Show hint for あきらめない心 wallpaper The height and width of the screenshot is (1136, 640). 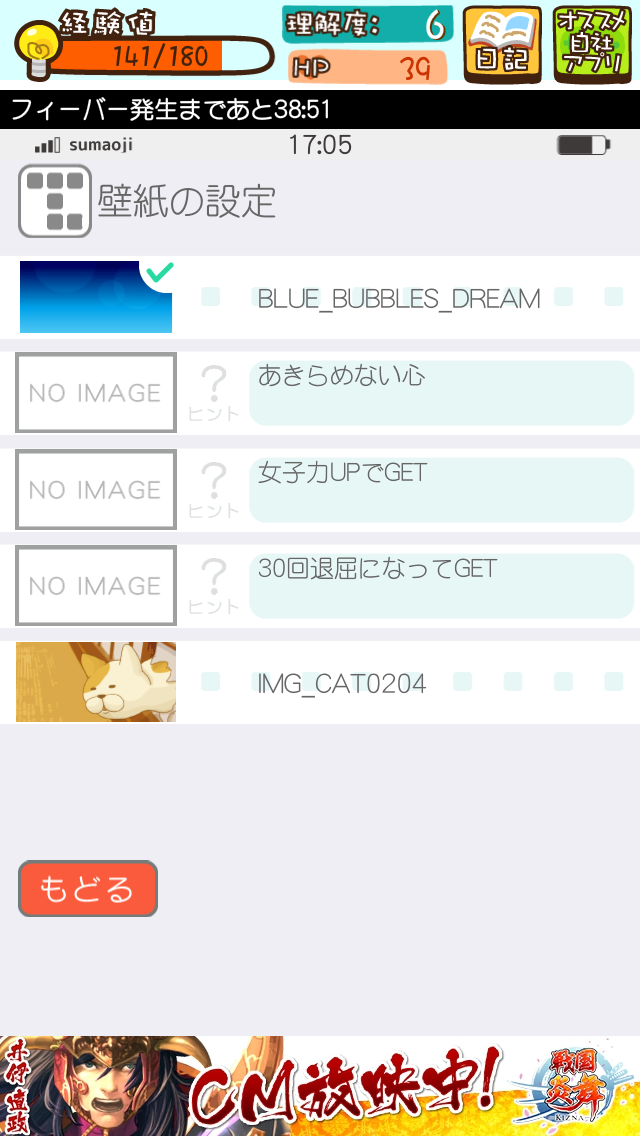pyautogui.click(x=213, y=393)
